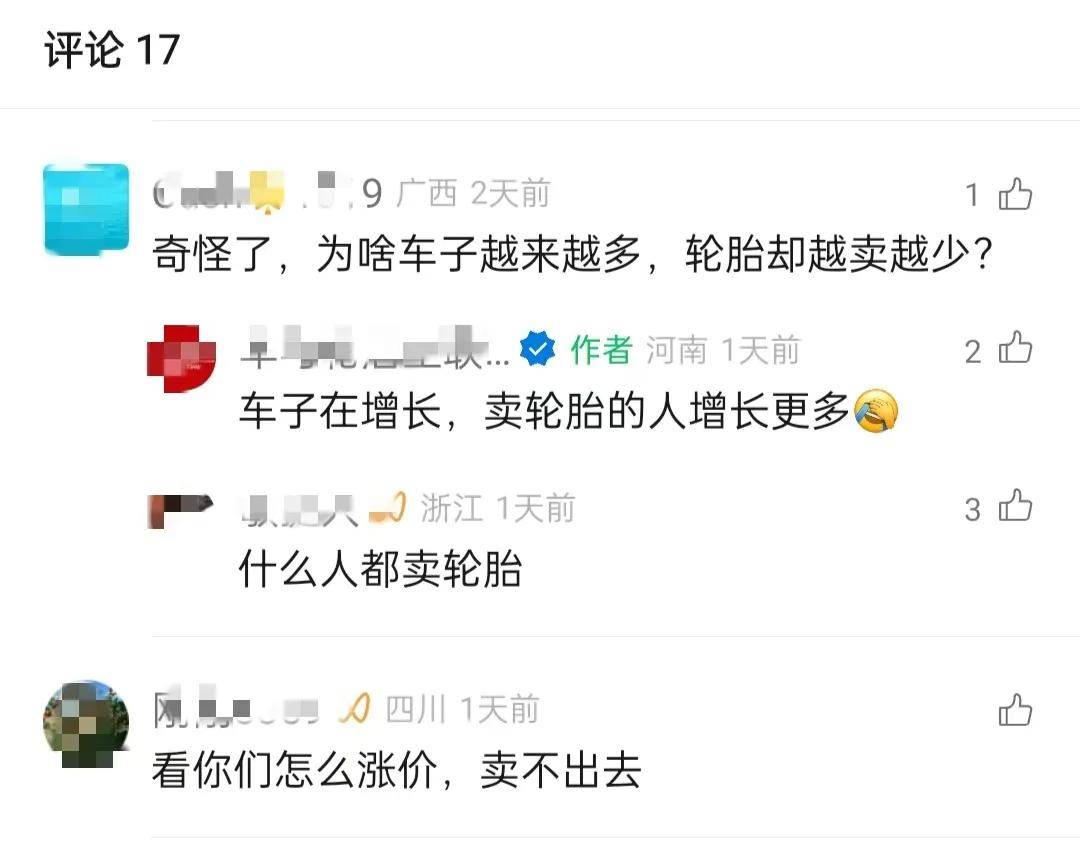Like the Sichuan comment 看你们怎么涨价
The width and height of the screenshot is (1080, 854).
(1014, 711)
